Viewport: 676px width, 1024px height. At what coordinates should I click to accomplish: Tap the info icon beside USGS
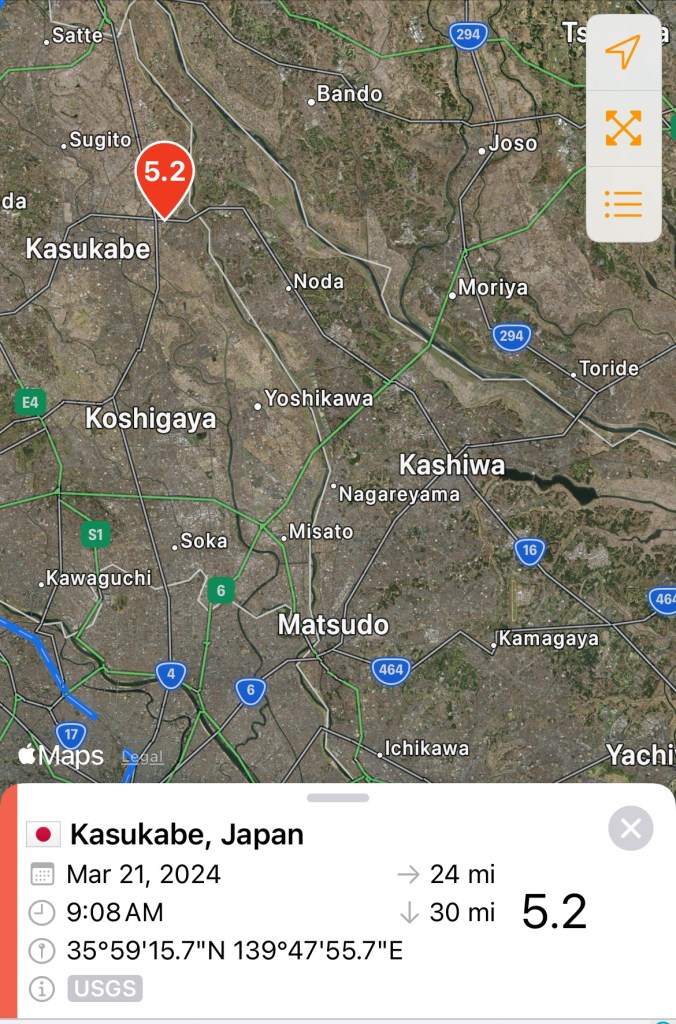click(42, 989)
